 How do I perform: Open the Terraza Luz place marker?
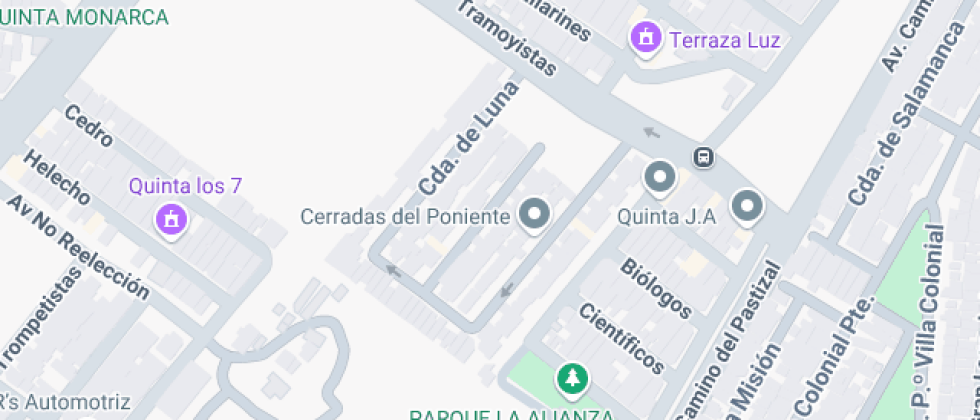pyautogui.click(x=646, y=39)
